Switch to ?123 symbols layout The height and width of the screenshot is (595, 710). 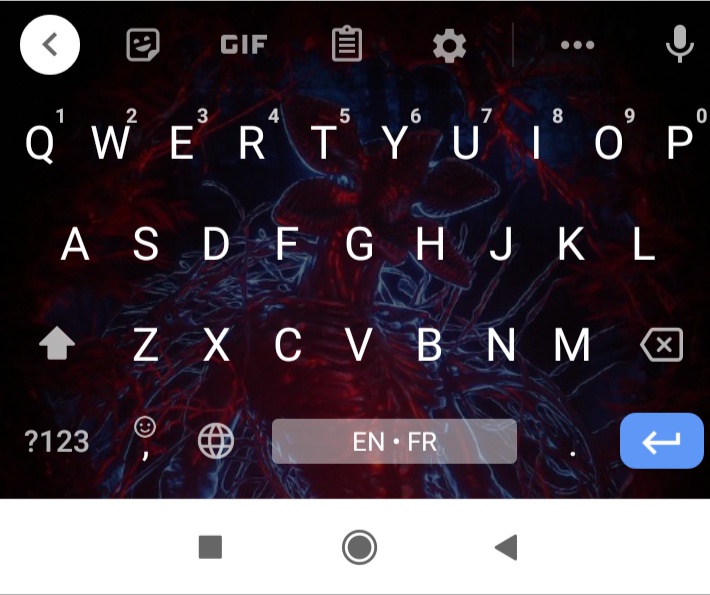57,441
